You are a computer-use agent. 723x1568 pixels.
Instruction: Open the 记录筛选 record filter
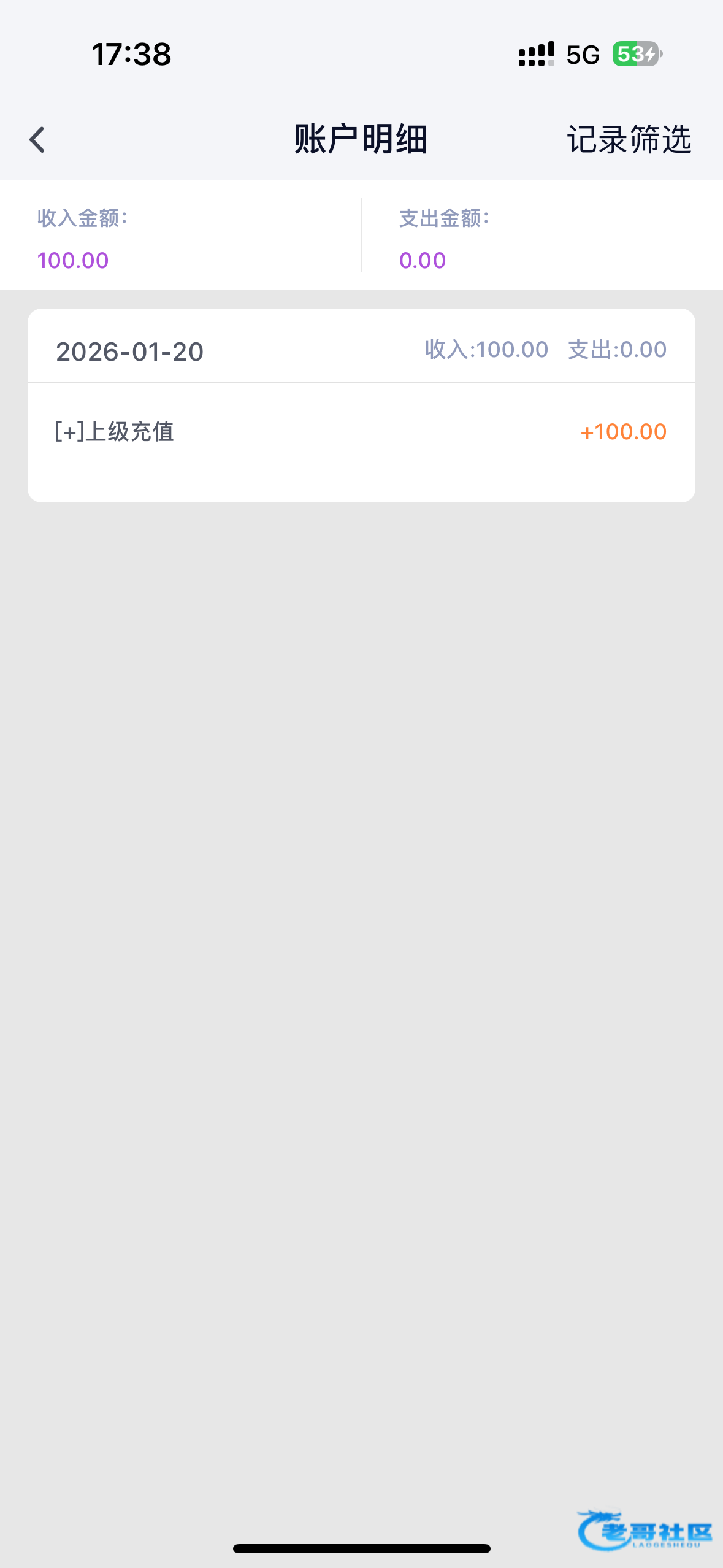click(629, 140)
